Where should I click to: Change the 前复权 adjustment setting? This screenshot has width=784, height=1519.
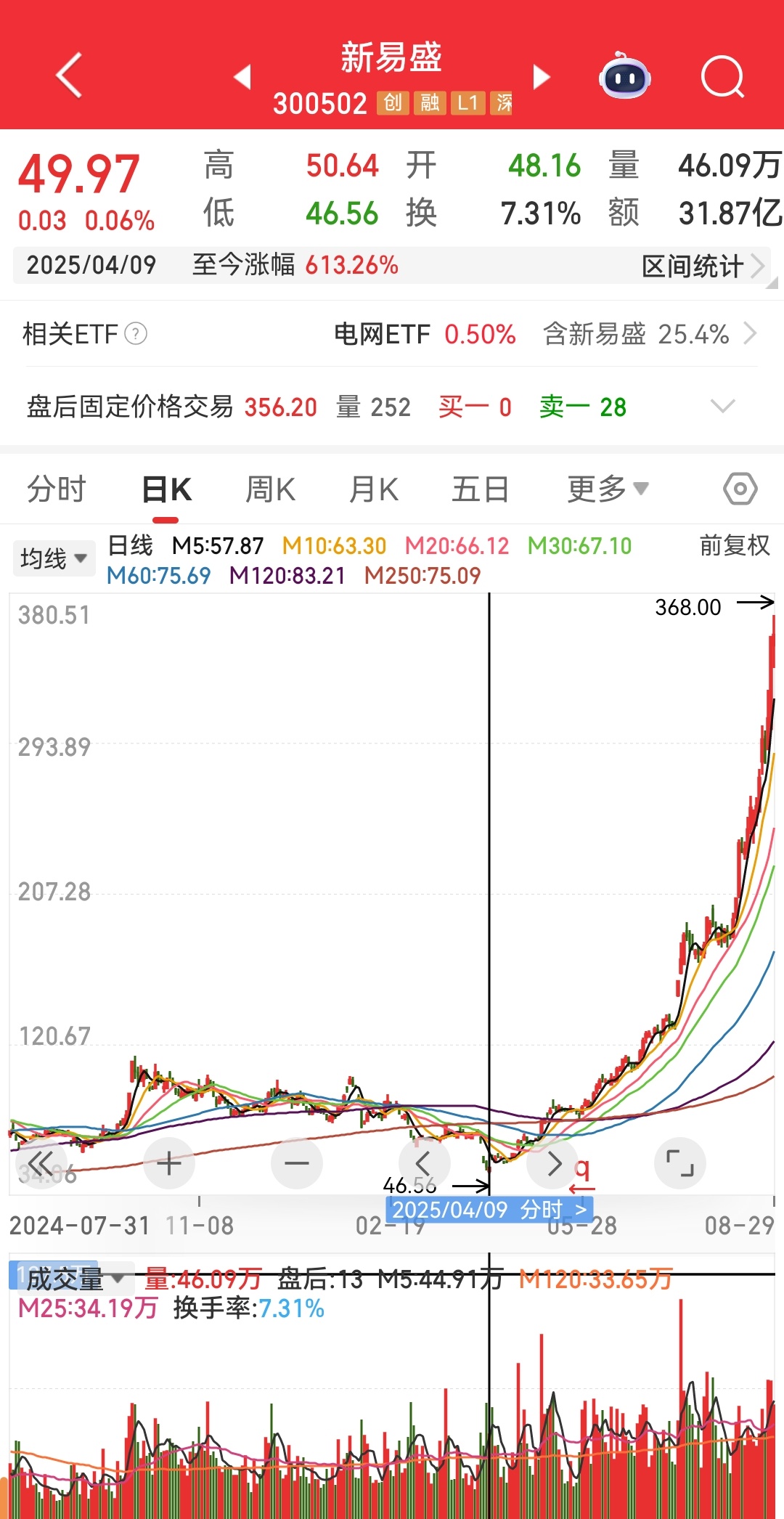click(734, 545)
